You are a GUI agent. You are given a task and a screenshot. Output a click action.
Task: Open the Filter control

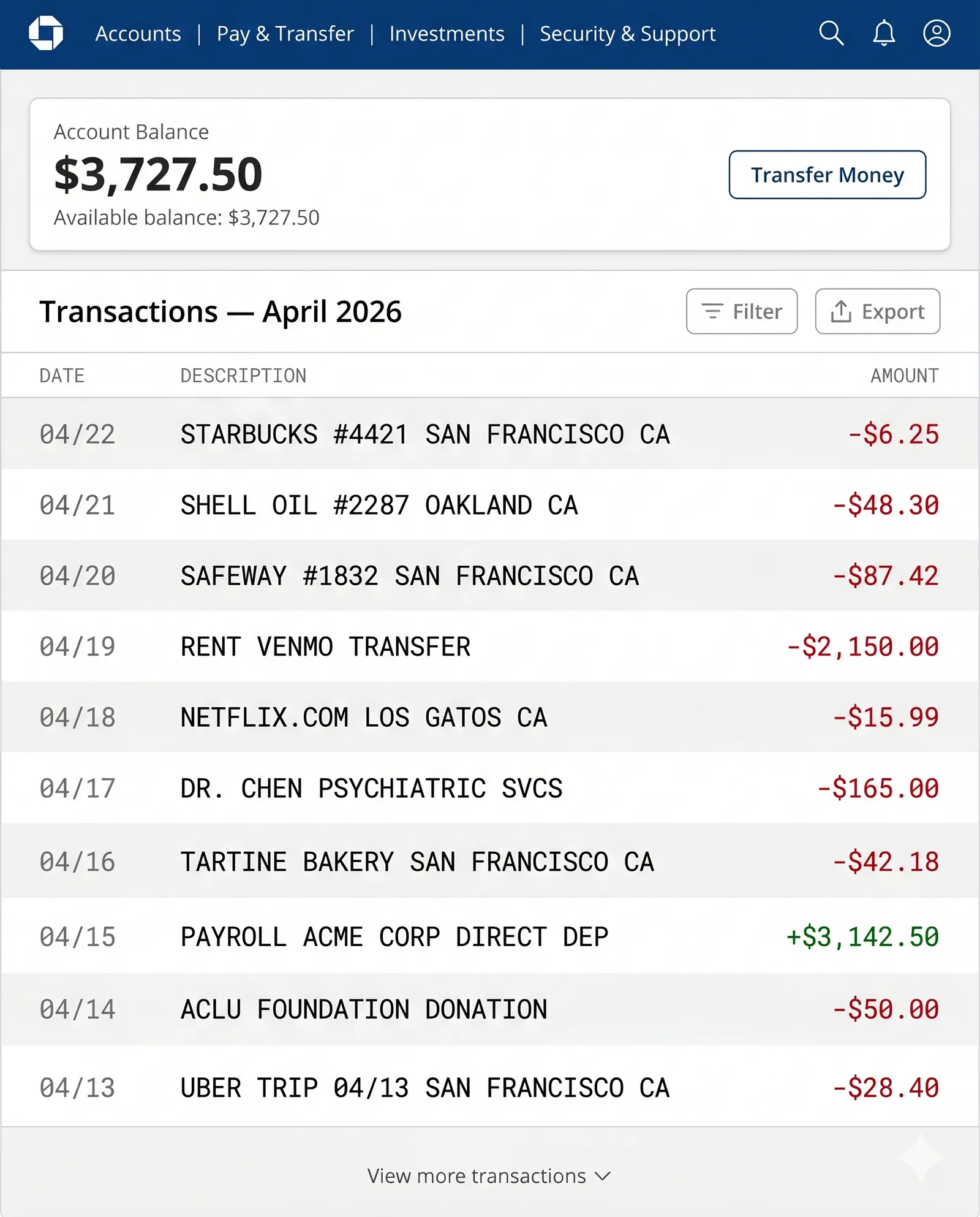741,311
